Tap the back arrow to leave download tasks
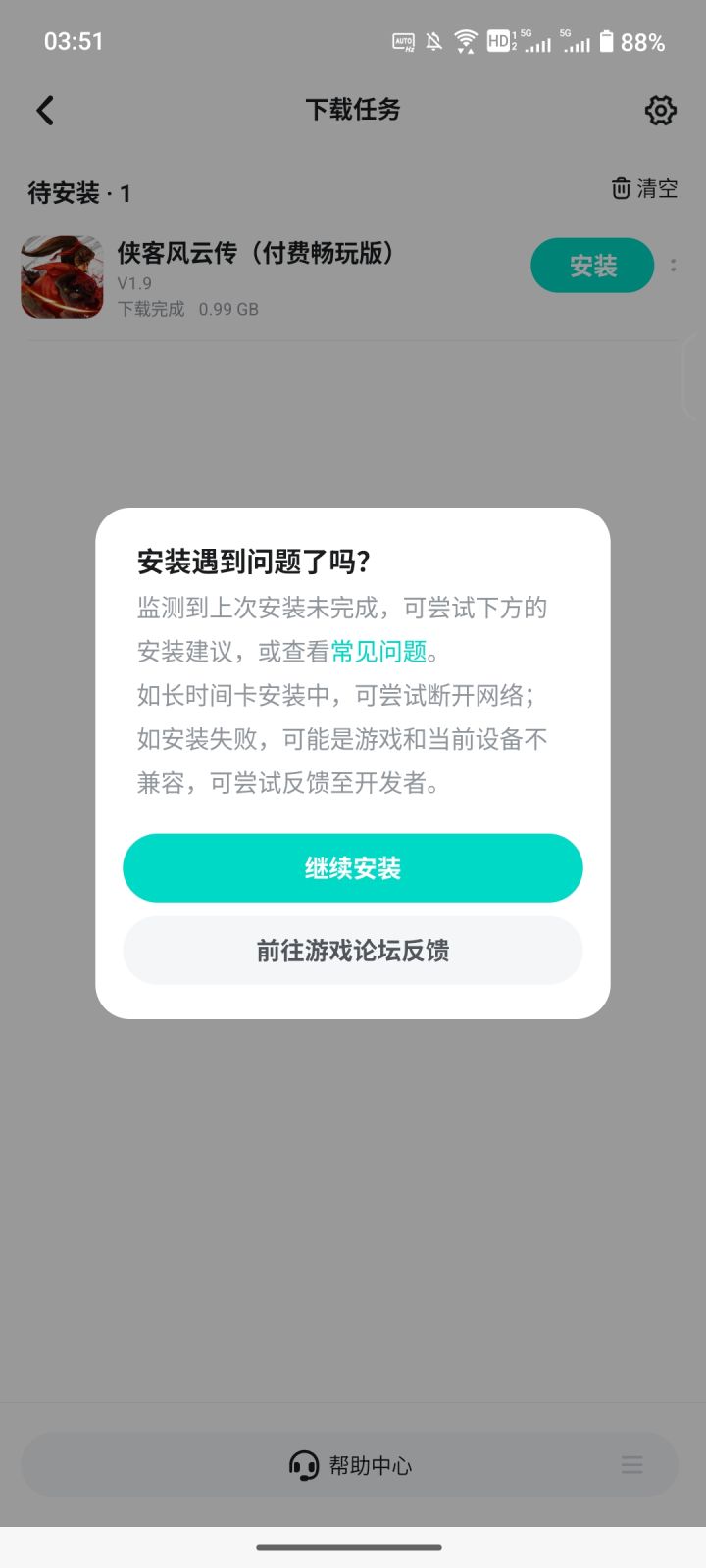 click(x=44, y=110)
